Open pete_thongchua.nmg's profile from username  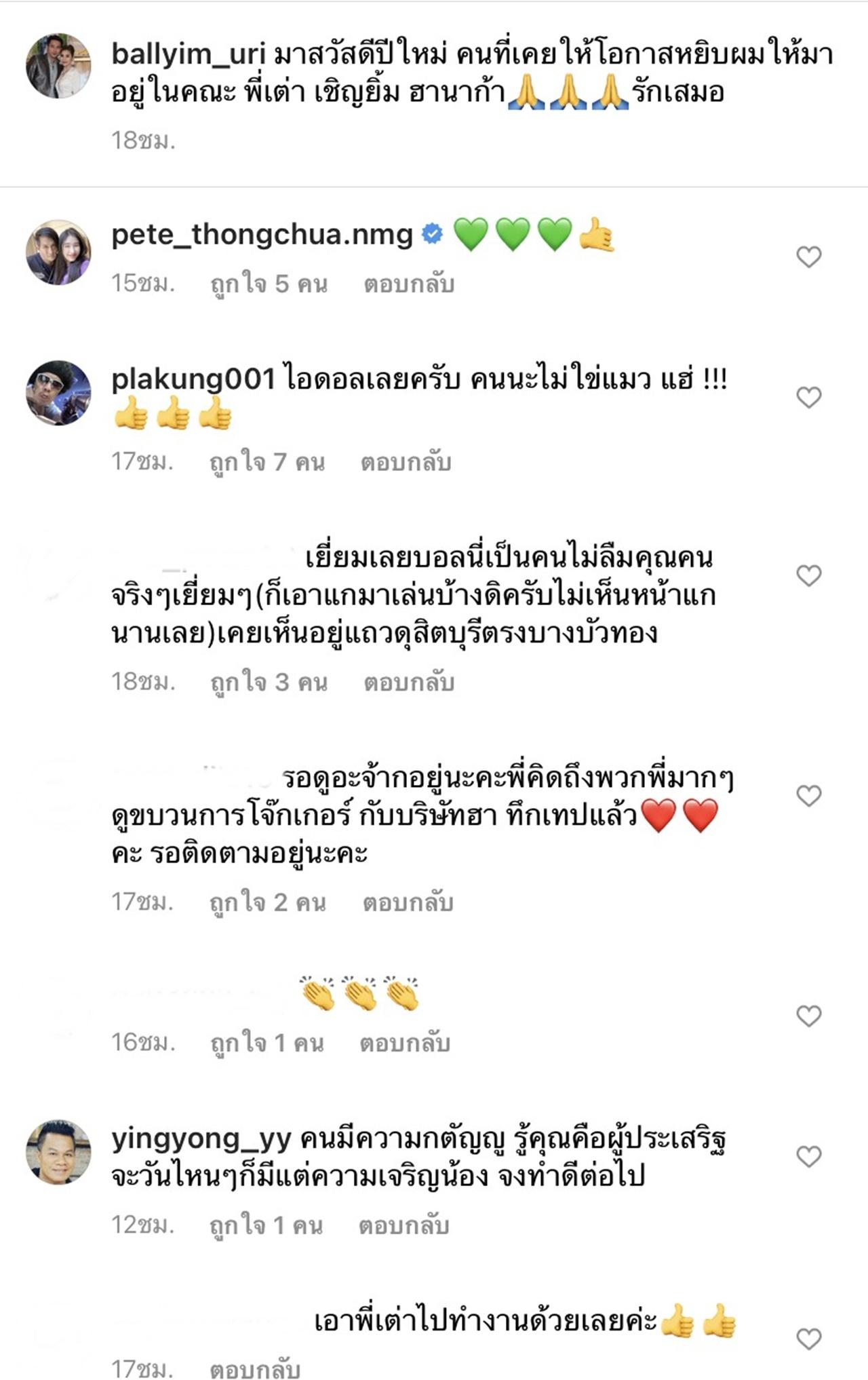click(262, 235)
